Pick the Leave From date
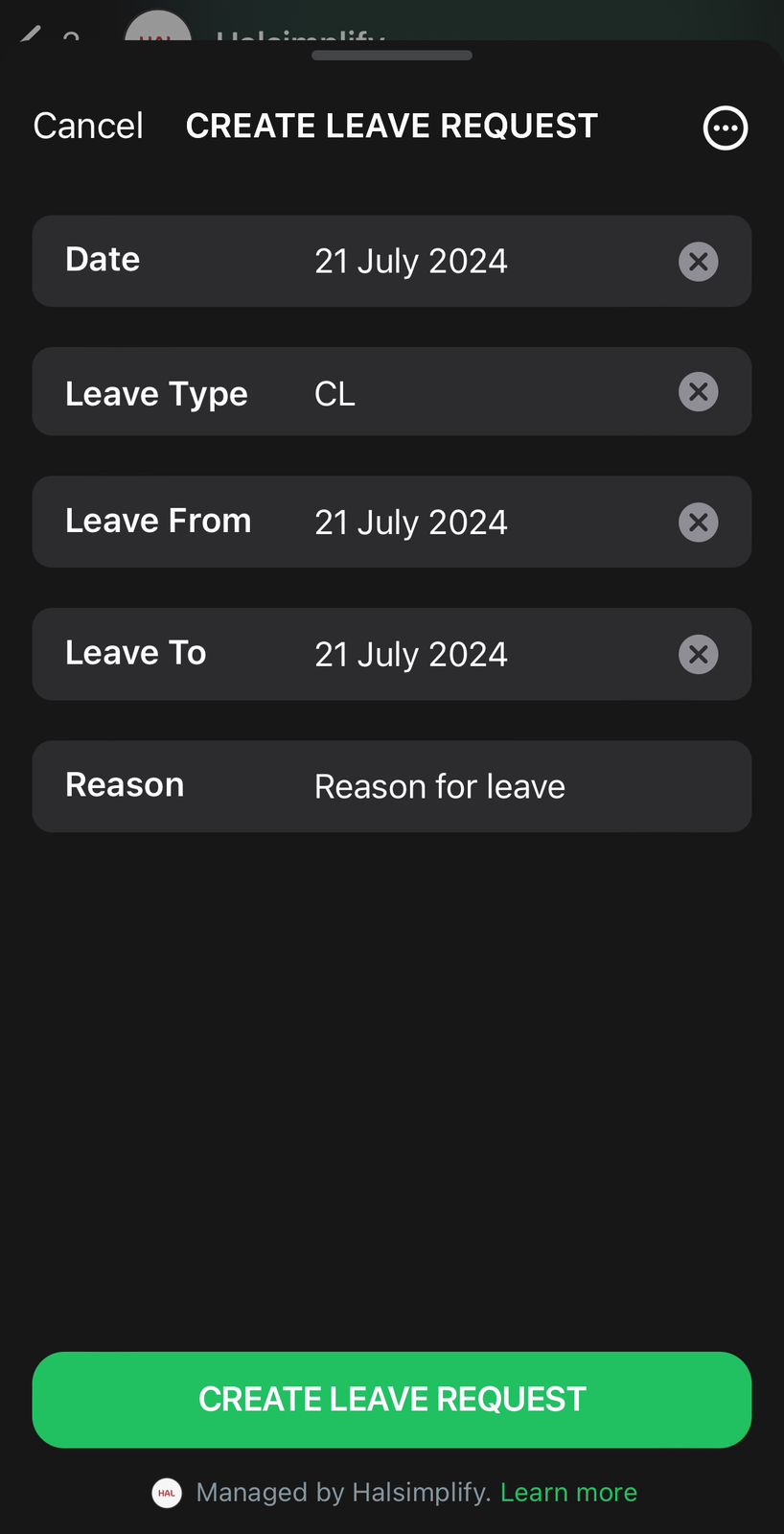The width and height of the screenshot is (784, 1534). pyautogui.click(x=410, y=523)
